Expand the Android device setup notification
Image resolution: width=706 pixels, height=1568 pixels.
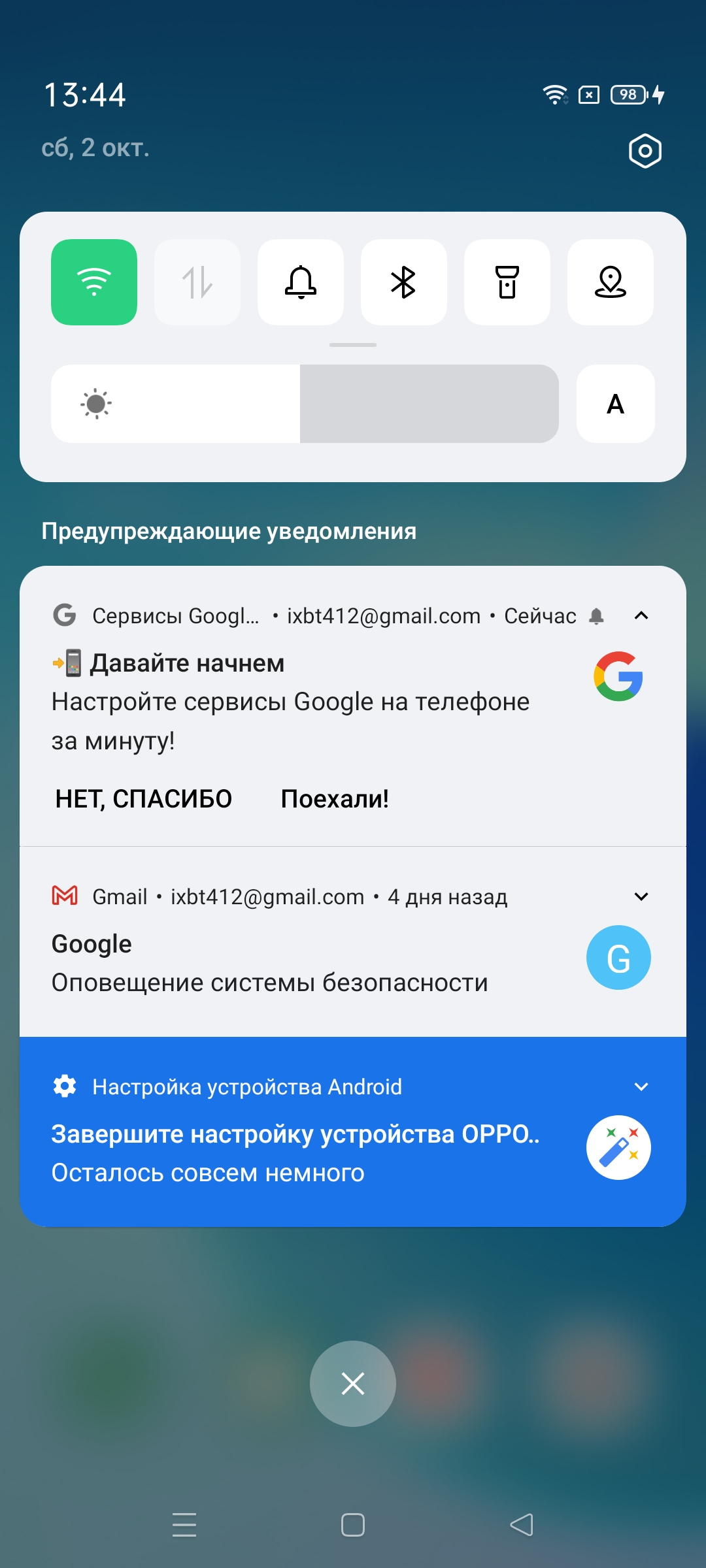point(641,1086)
